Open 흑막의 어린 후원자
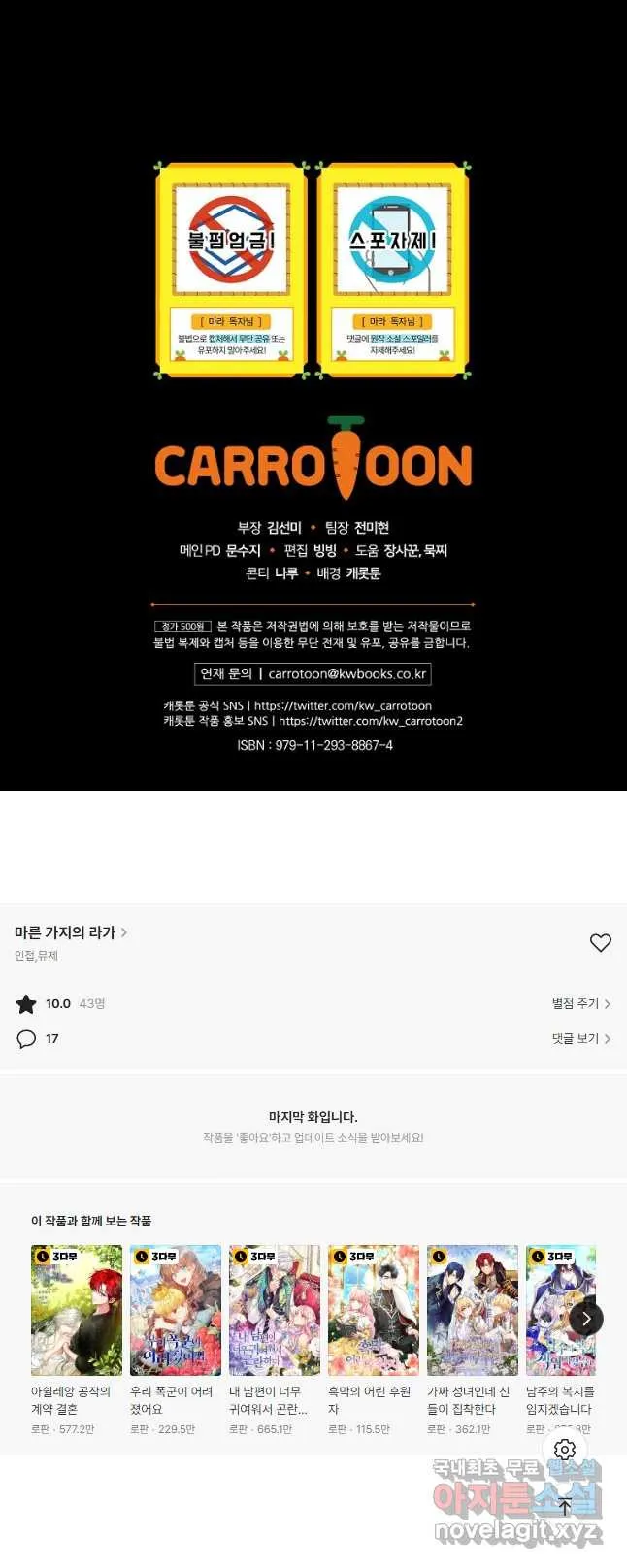Screen dimensions: 627x1568 coord(374,1310)
